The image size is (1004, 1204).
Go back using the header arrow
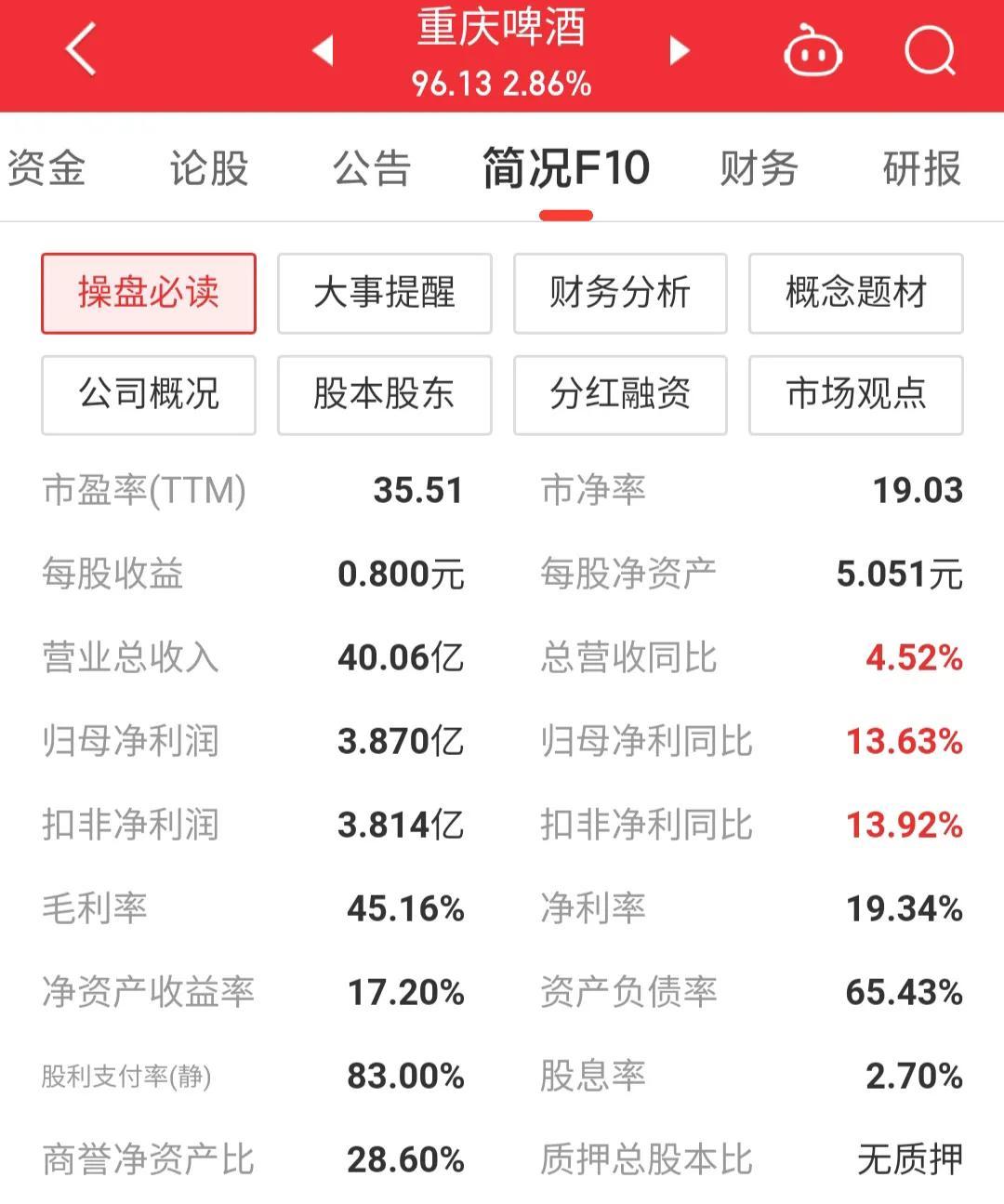pyautogui.click(x=81, y=49)
